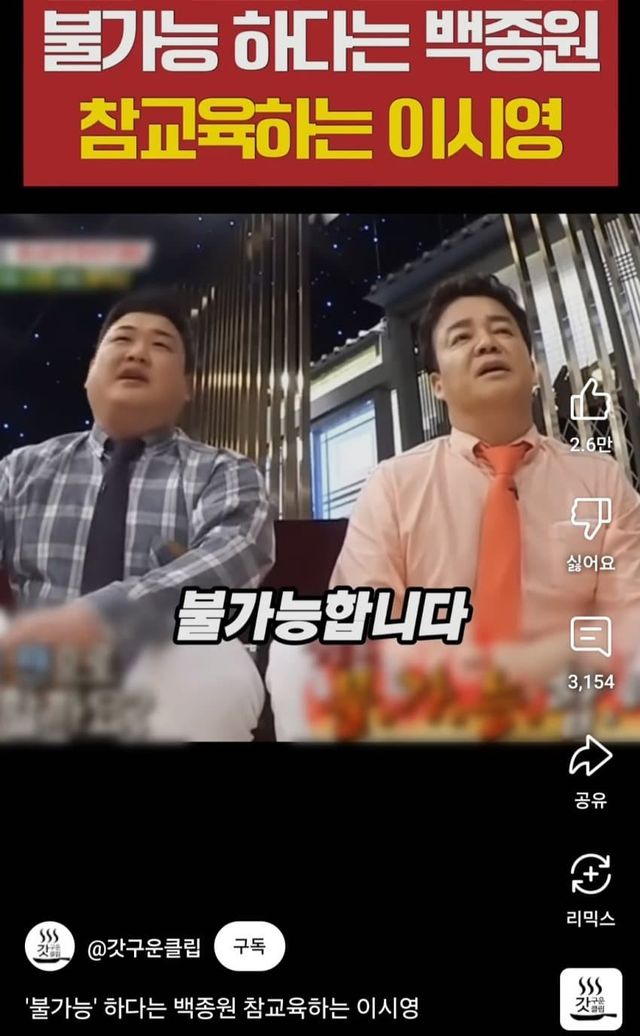The height and width of the screenshot is (1036, 640).
Task: Like this Shorts video
Action: pyautogui.click(x=590, y=402)
